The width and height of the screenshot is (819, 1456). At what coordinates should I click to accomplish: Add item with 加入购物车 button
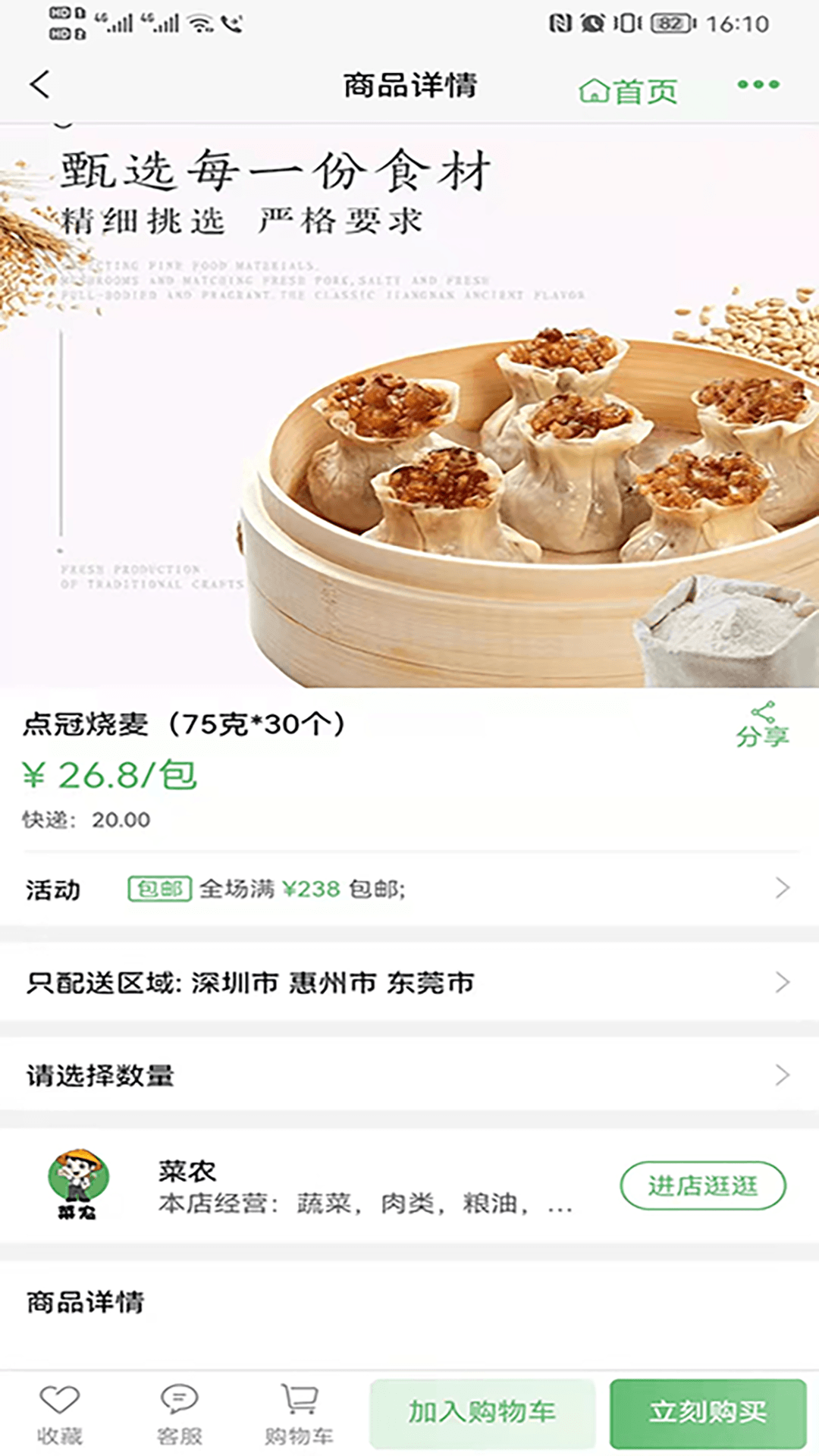(482, 1412)
